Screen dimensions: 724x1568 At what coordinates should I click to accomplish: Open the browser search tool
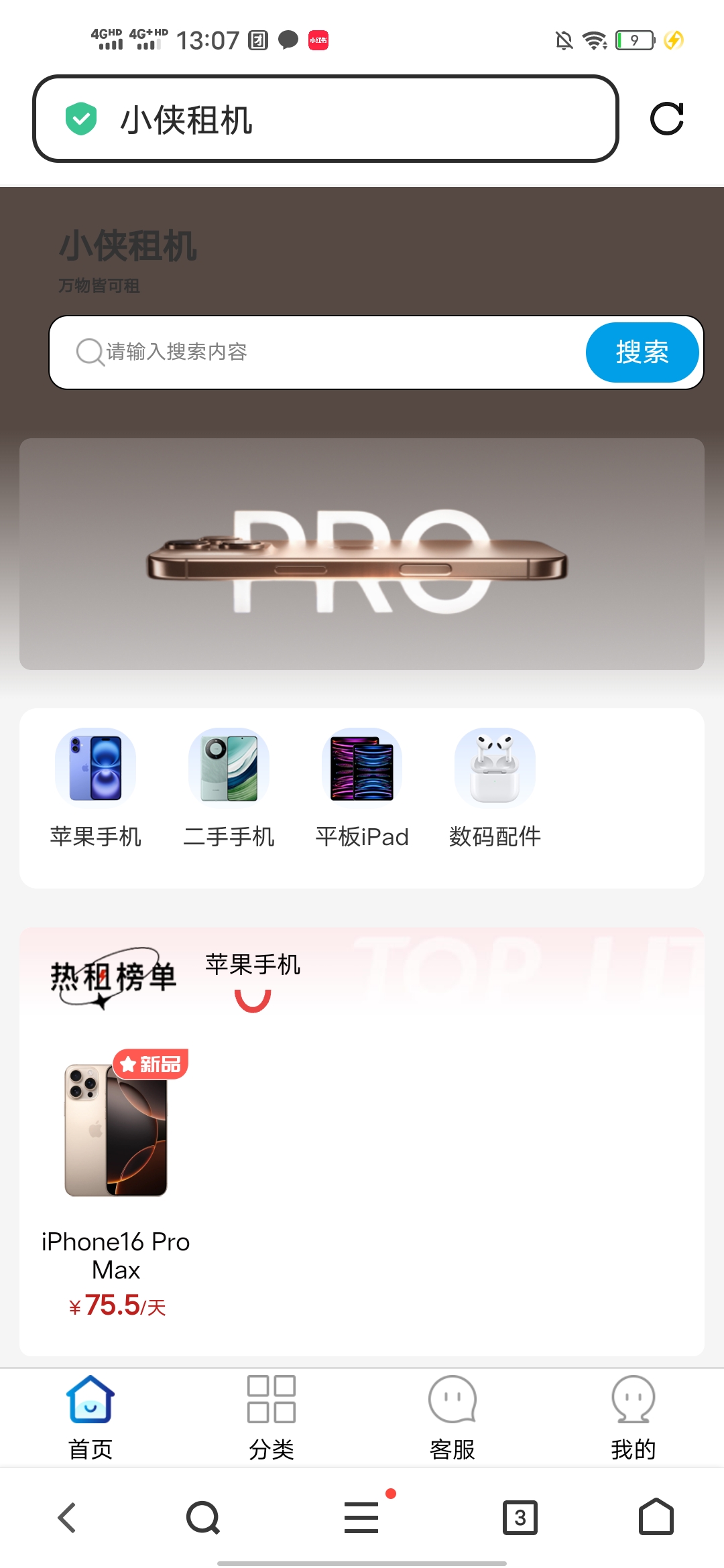click(203, 1518)
